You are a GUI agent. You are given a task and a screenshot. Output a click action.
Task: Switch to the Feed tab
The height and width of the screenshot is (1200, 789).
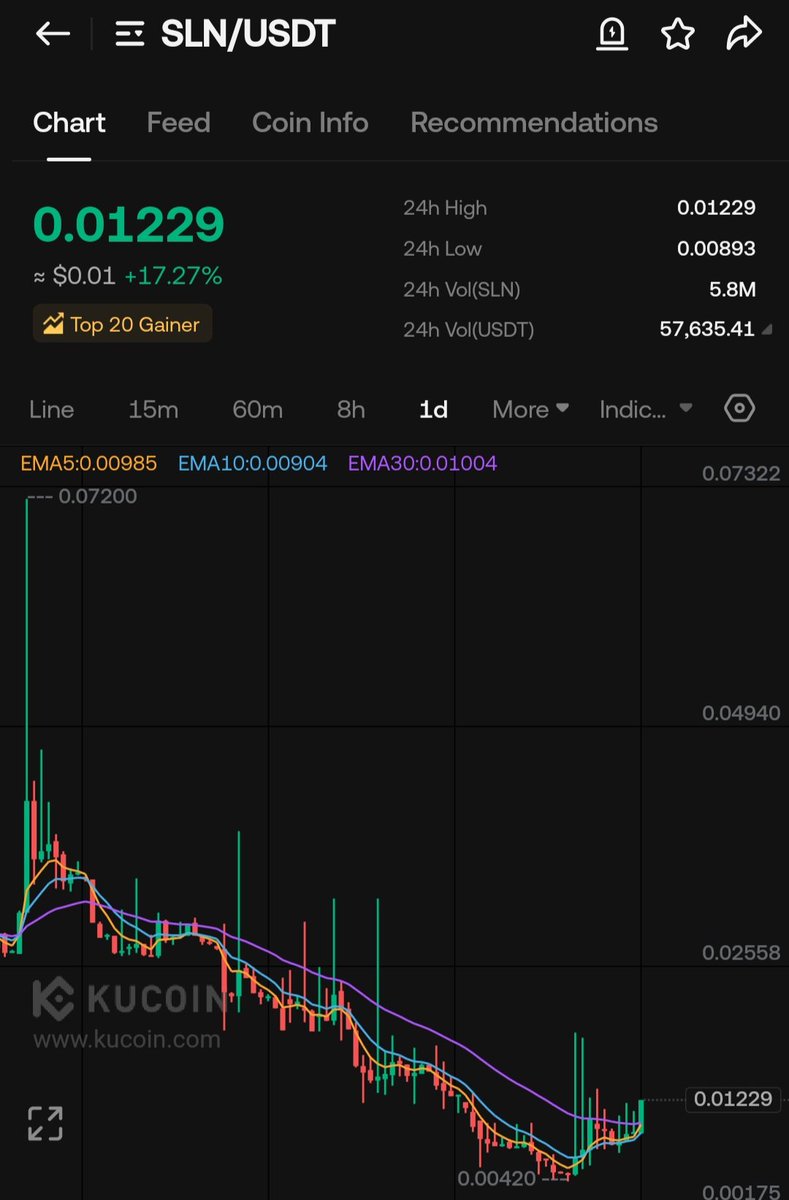click(x=178, y=123)
